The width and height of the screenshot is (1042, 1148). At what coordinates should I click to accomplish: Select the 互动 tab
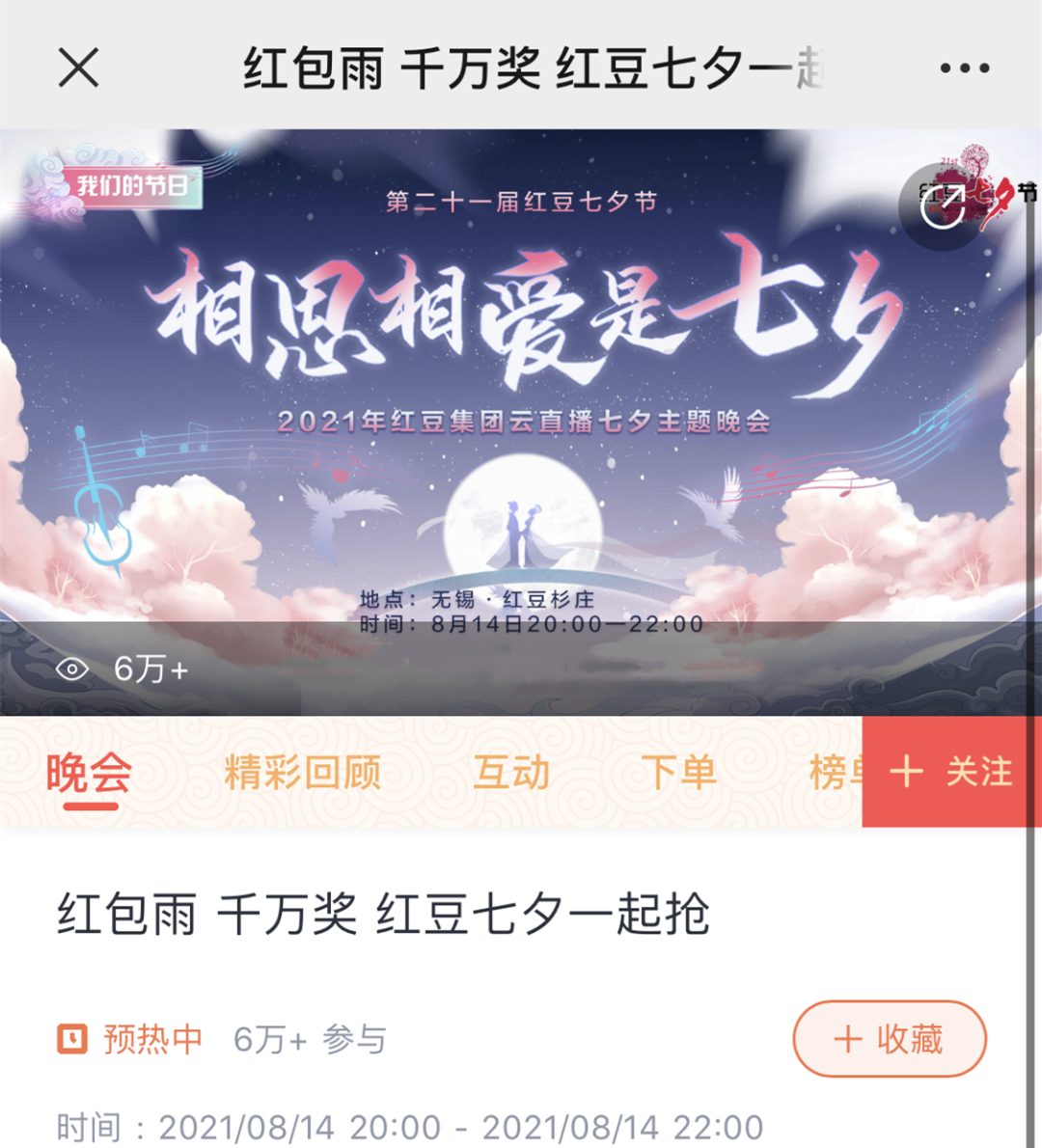click(x=511, y=773)
